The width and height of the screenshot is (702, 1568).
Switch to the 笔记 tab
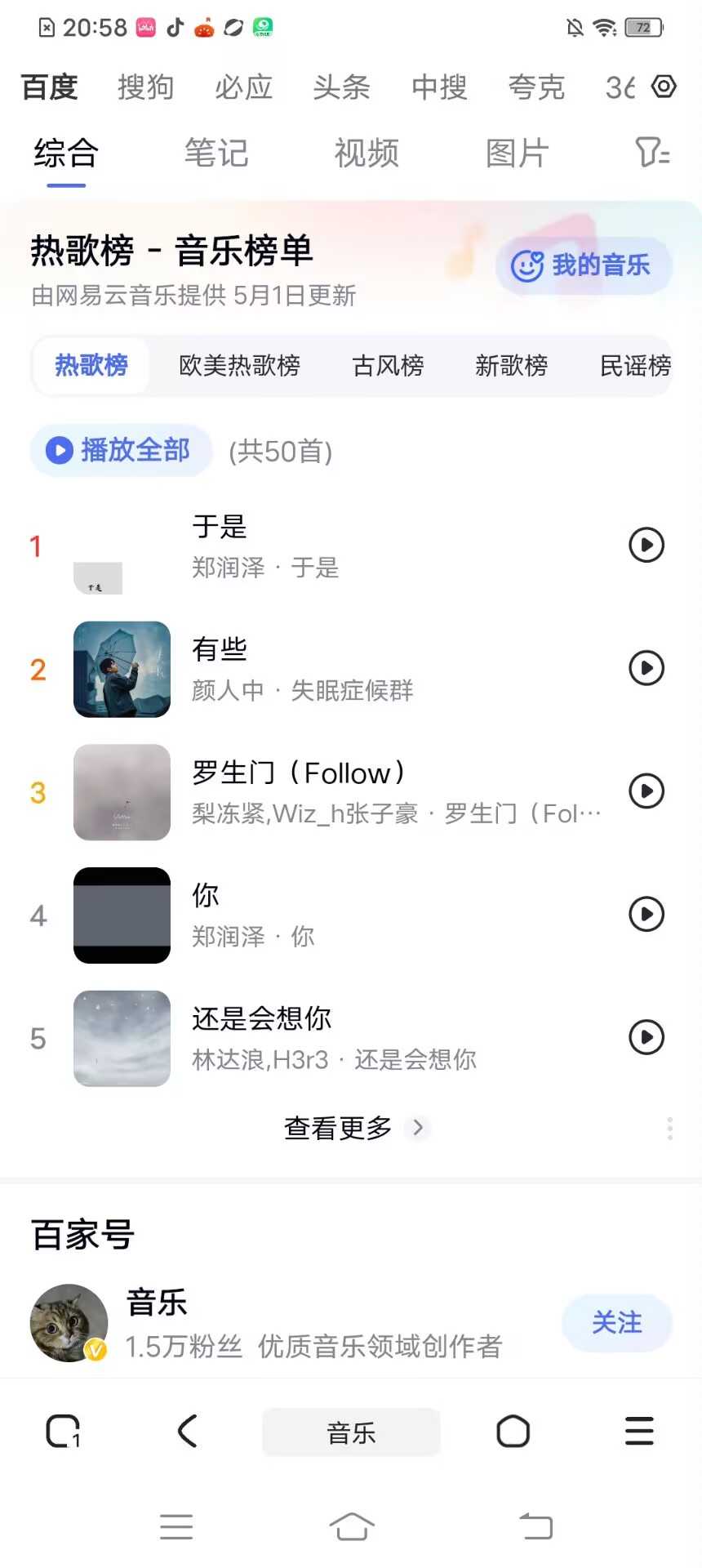[x=215, y=154]
